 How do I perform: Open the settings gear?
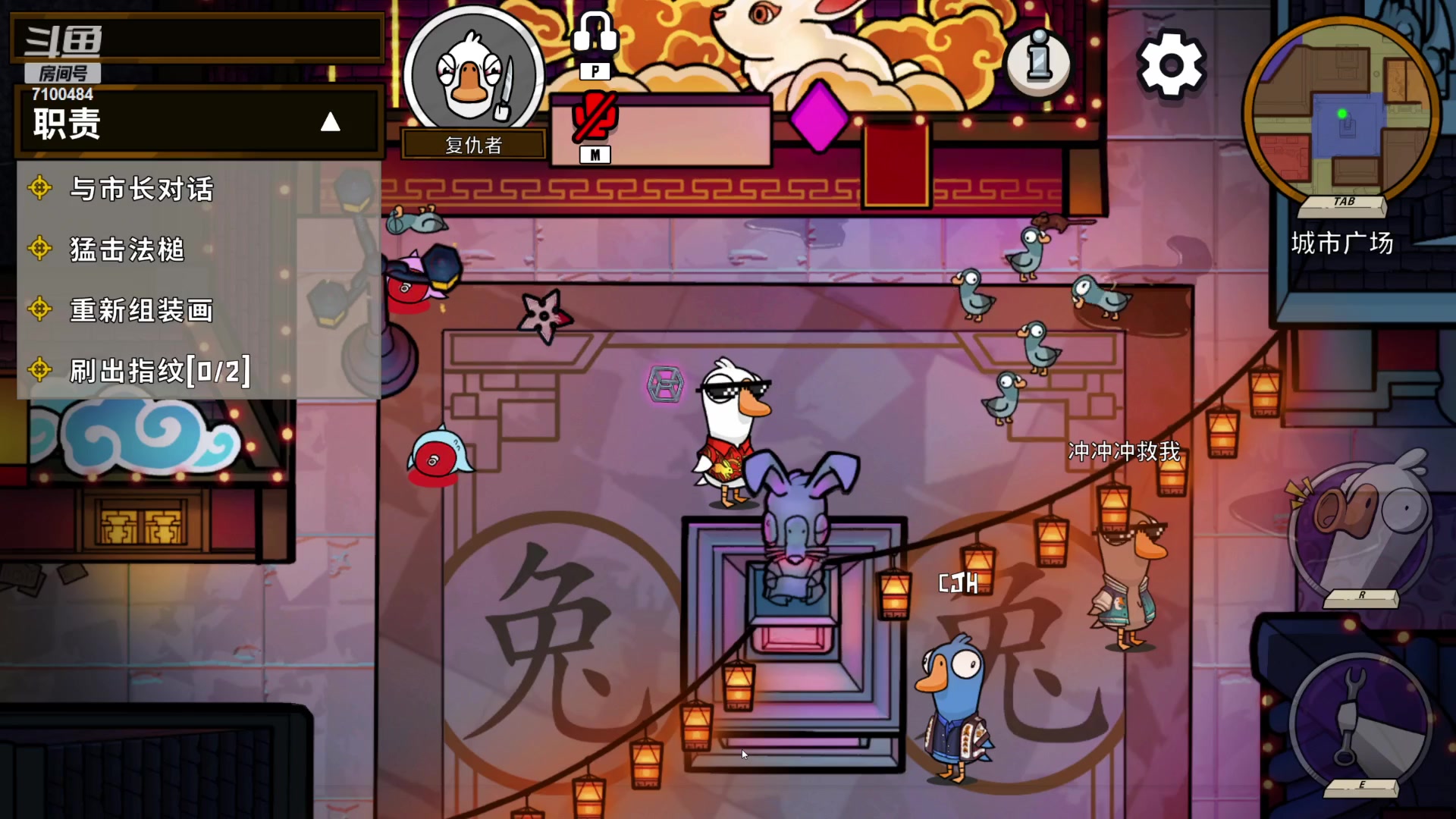1171,64
